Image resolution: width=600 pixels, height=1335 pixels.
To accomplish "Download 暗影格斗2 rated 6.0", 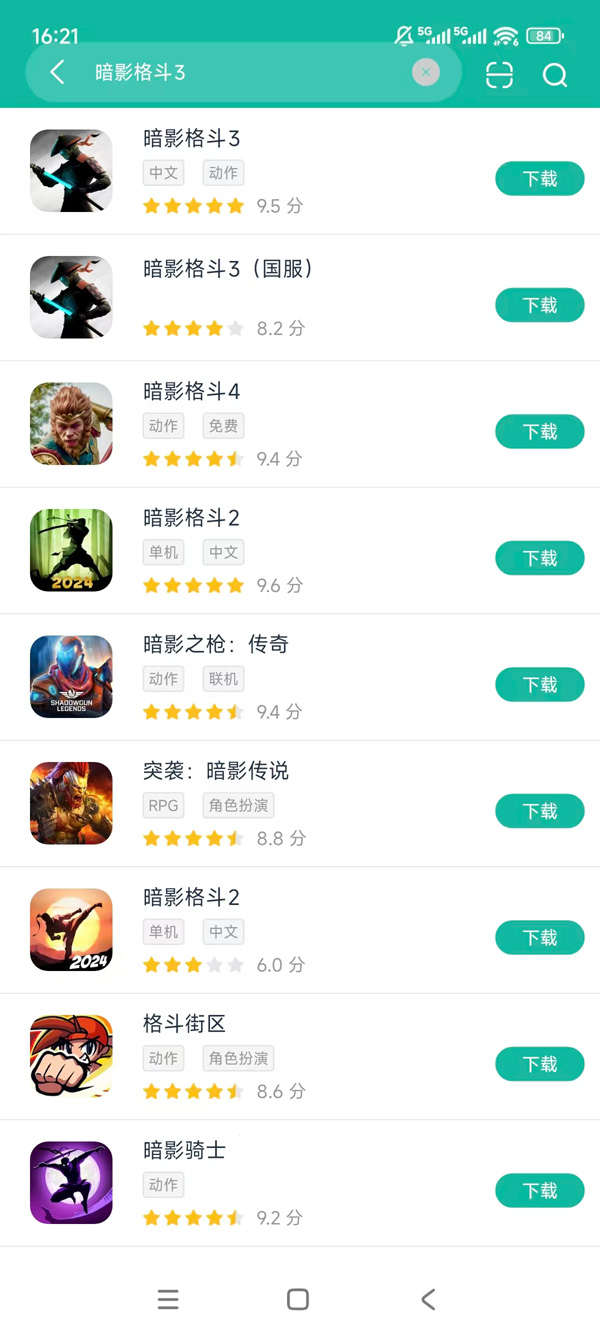I will (x=539, y=938).
